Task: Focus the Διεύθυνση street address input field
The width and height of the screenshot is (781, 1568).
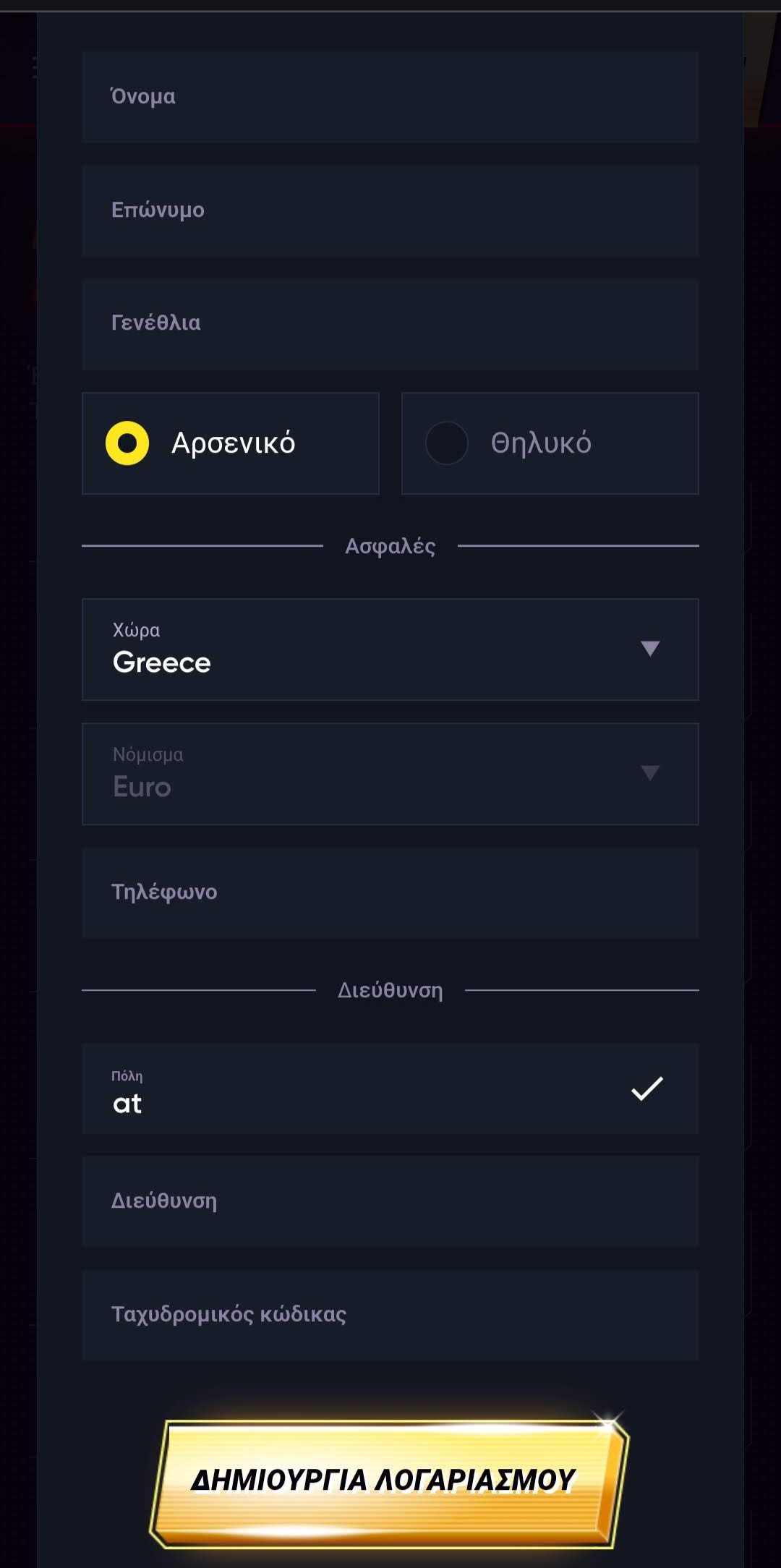Action: pos(390,1201)
